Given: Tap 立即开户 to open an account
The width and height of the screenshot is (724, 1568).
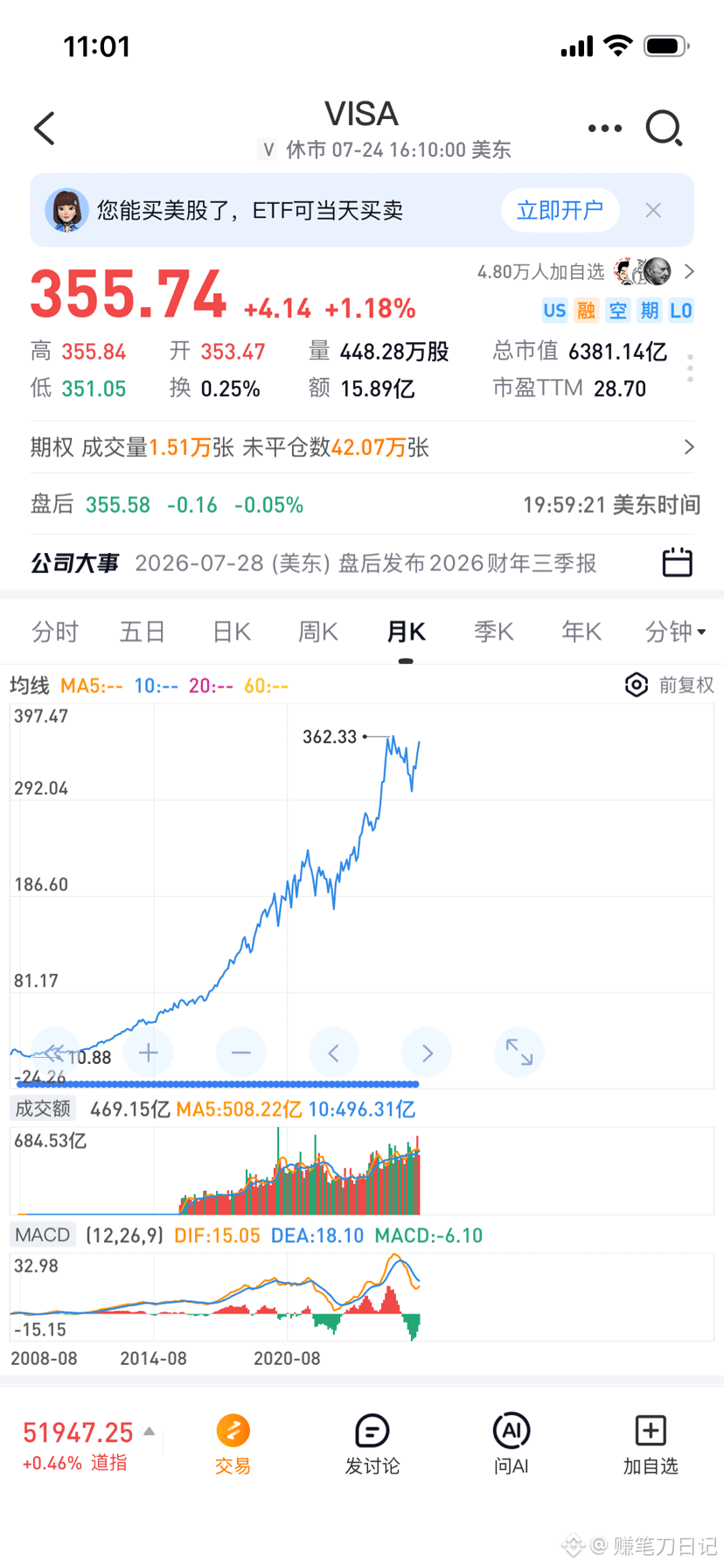Looking at the screenshot, I should click(560, 210).
